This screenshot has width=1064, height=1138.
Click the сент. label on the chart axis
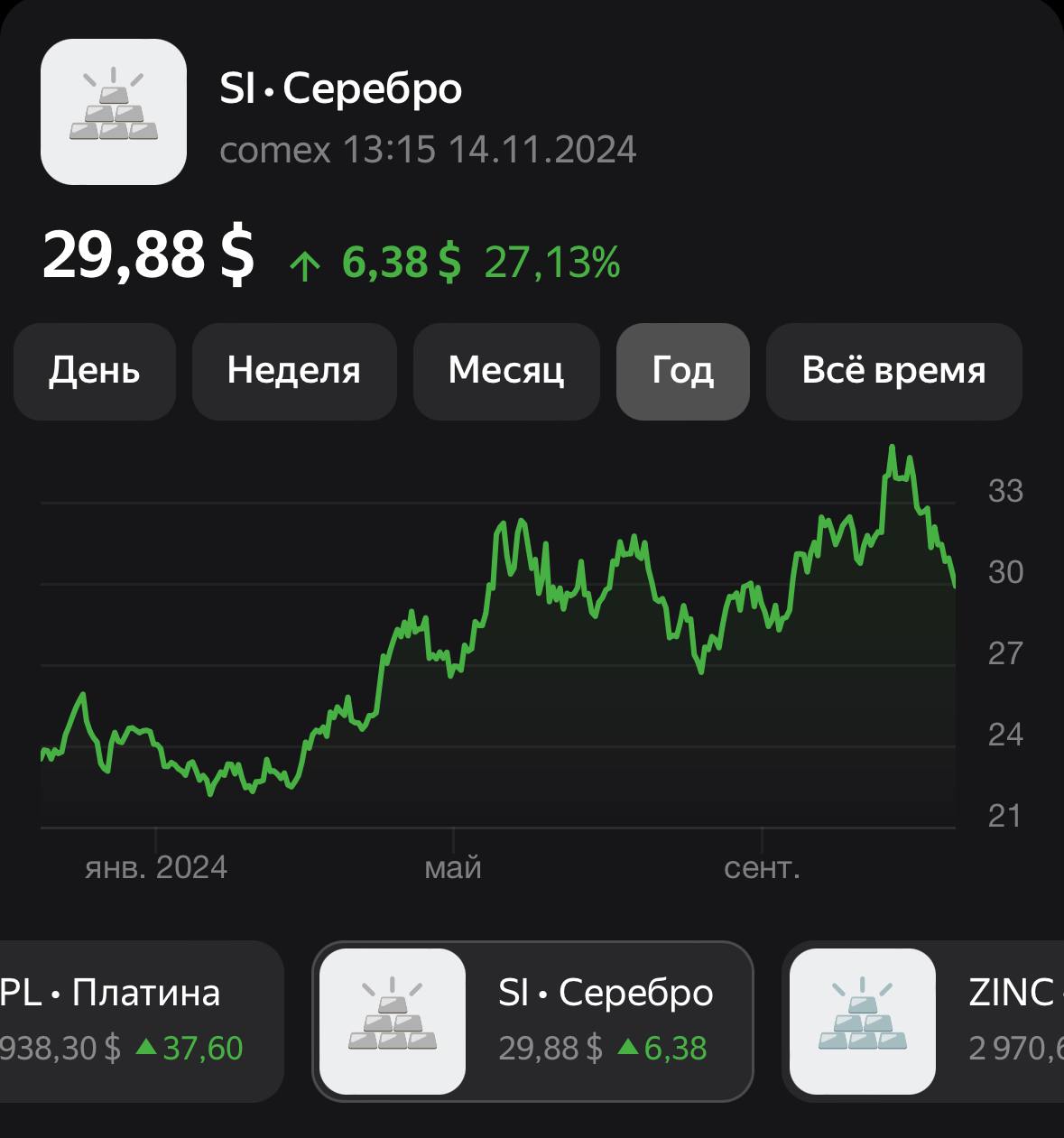[763, 869]
